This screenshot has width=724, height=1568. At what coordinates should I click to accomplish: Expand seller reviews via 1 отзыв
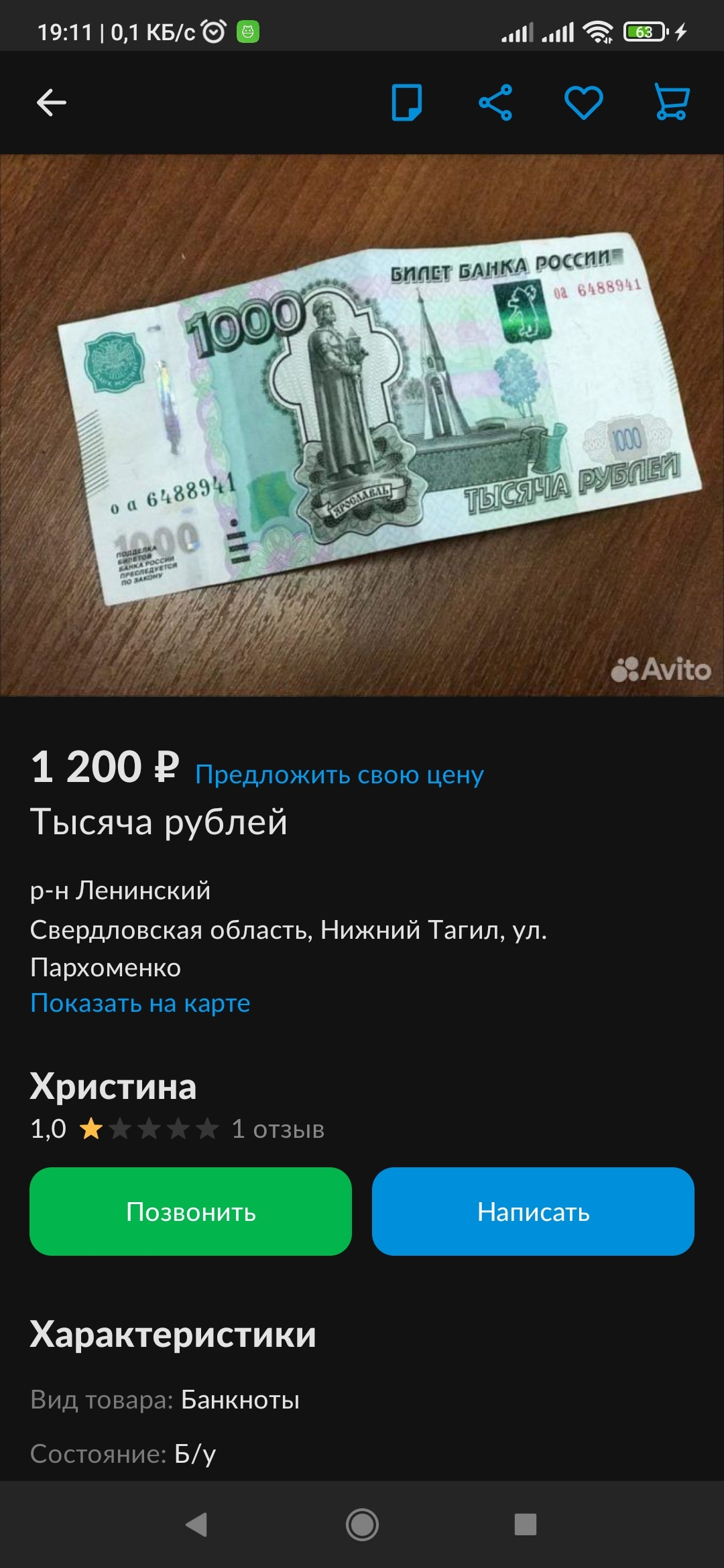pyautogui.click(x=277, y=1129)
